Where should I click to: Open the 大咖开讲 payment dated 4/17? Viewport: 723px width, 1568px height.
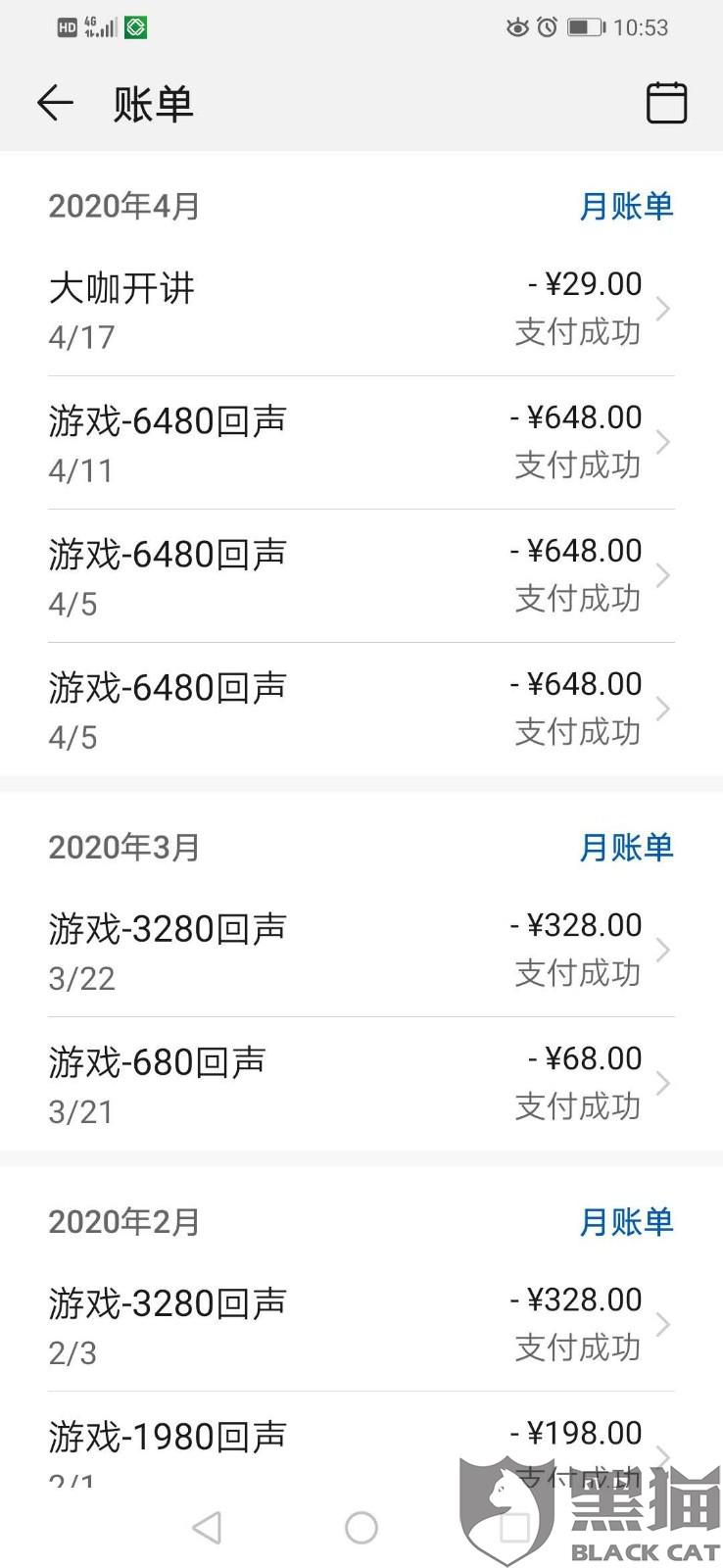click(361, 310)
